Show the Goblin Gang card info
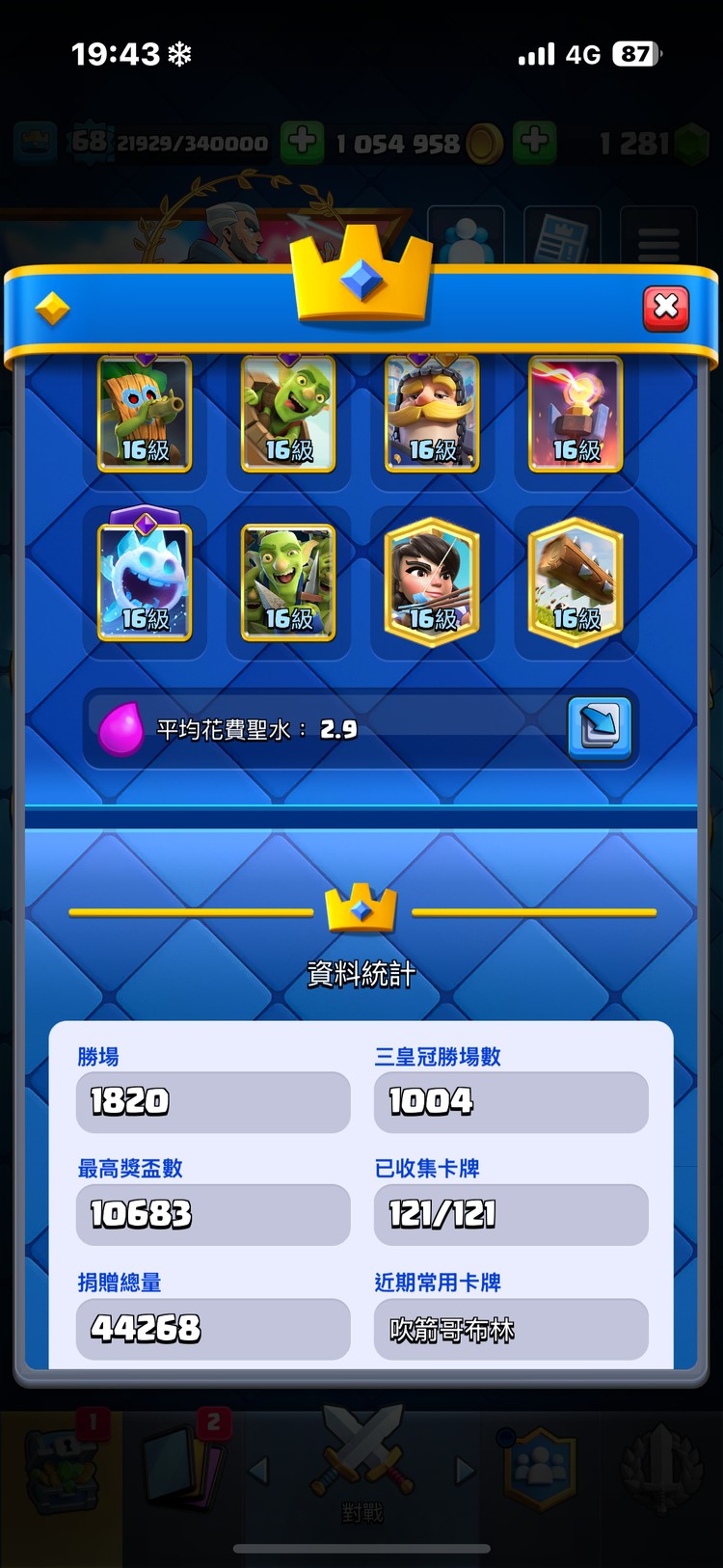This screenshot has height=1568, width=723. coord(288,581)
